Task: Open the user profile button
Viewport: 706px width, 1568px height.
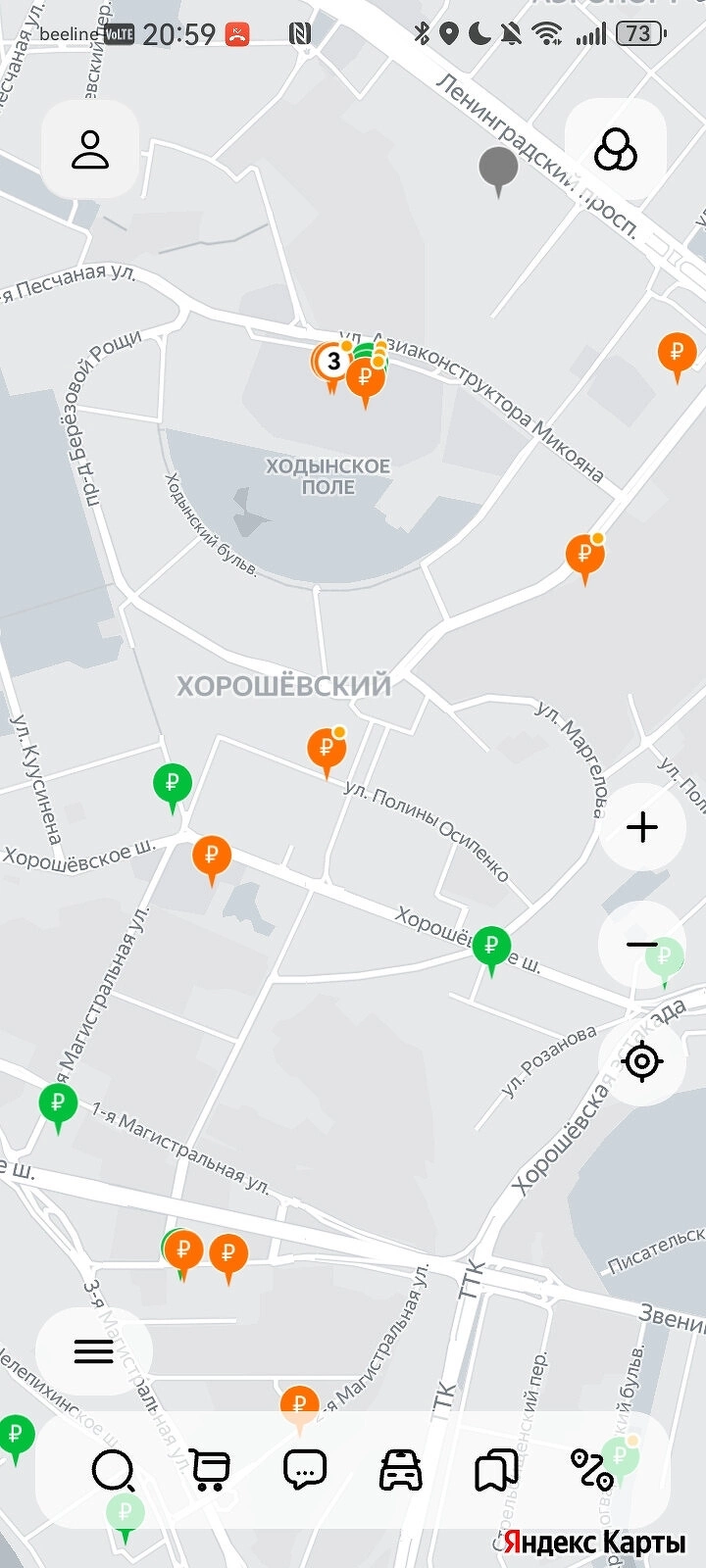Action: (x=90, y=150)
